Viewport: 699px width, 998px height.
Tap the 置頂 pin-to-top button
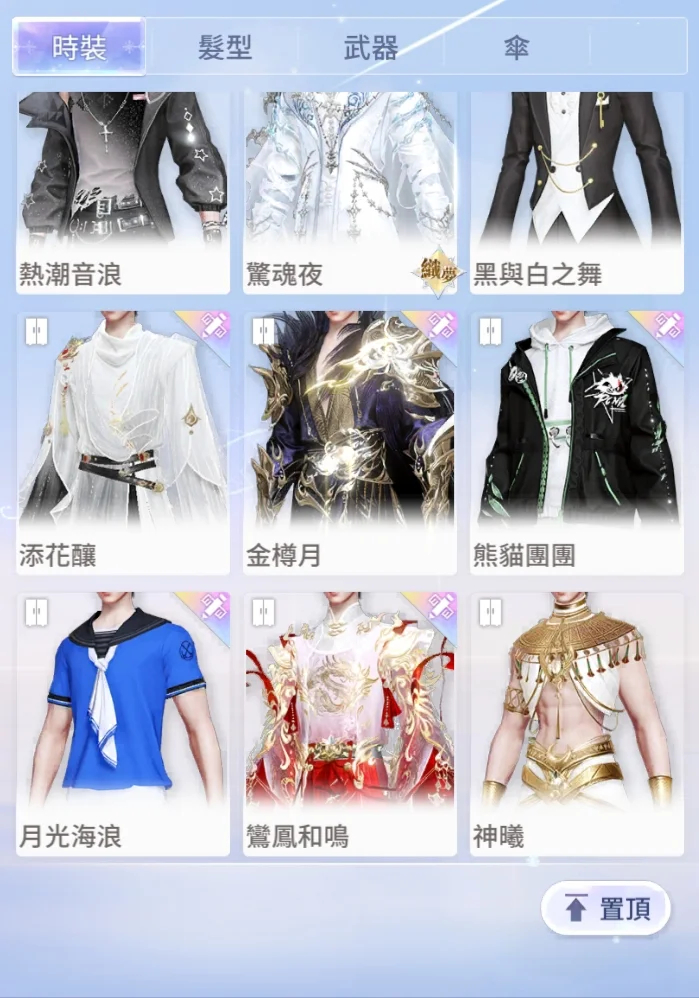(x=606, y=908)
